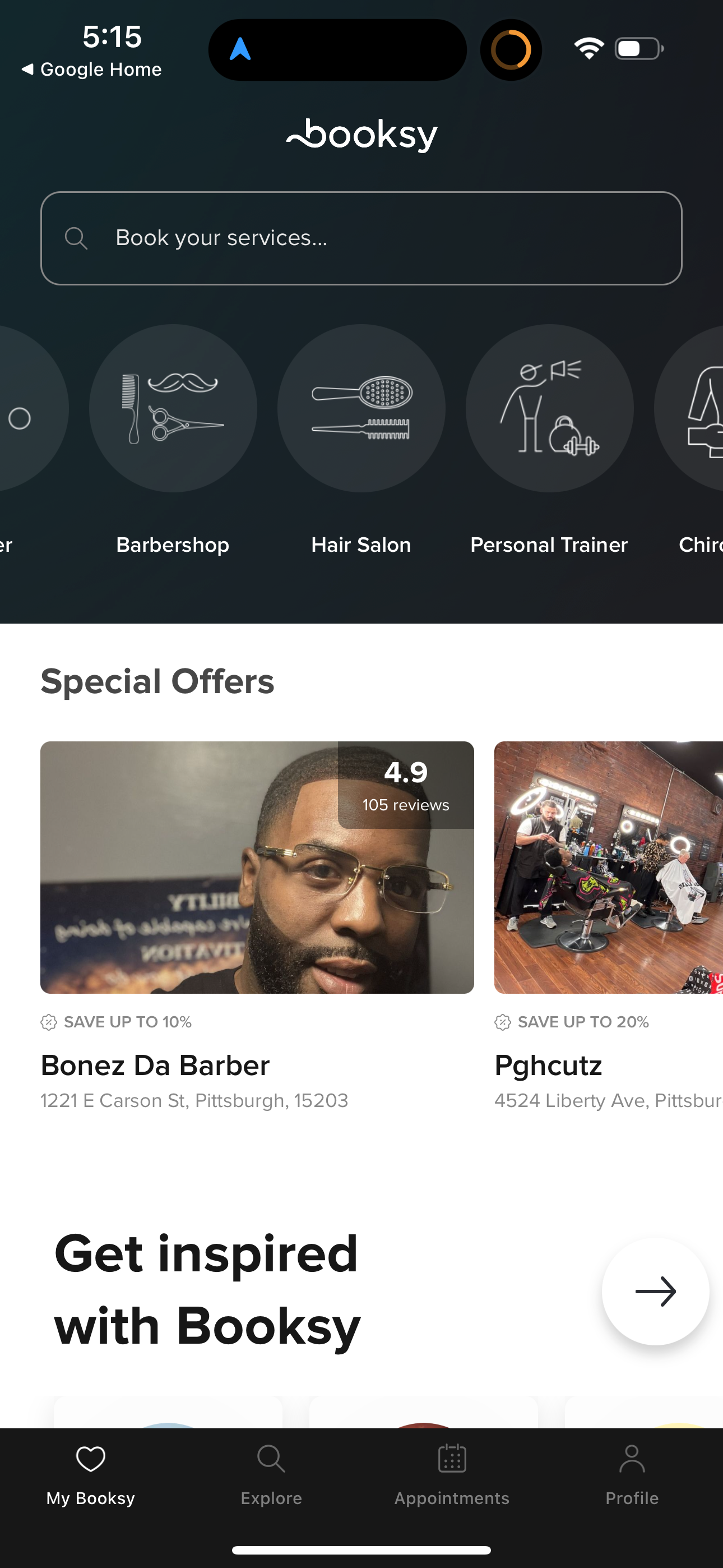This screenshot has height=1568, width=723.
Task: Open Bonez Da Barber special offer
Action: pyautogui.click(x=257, y=868)
